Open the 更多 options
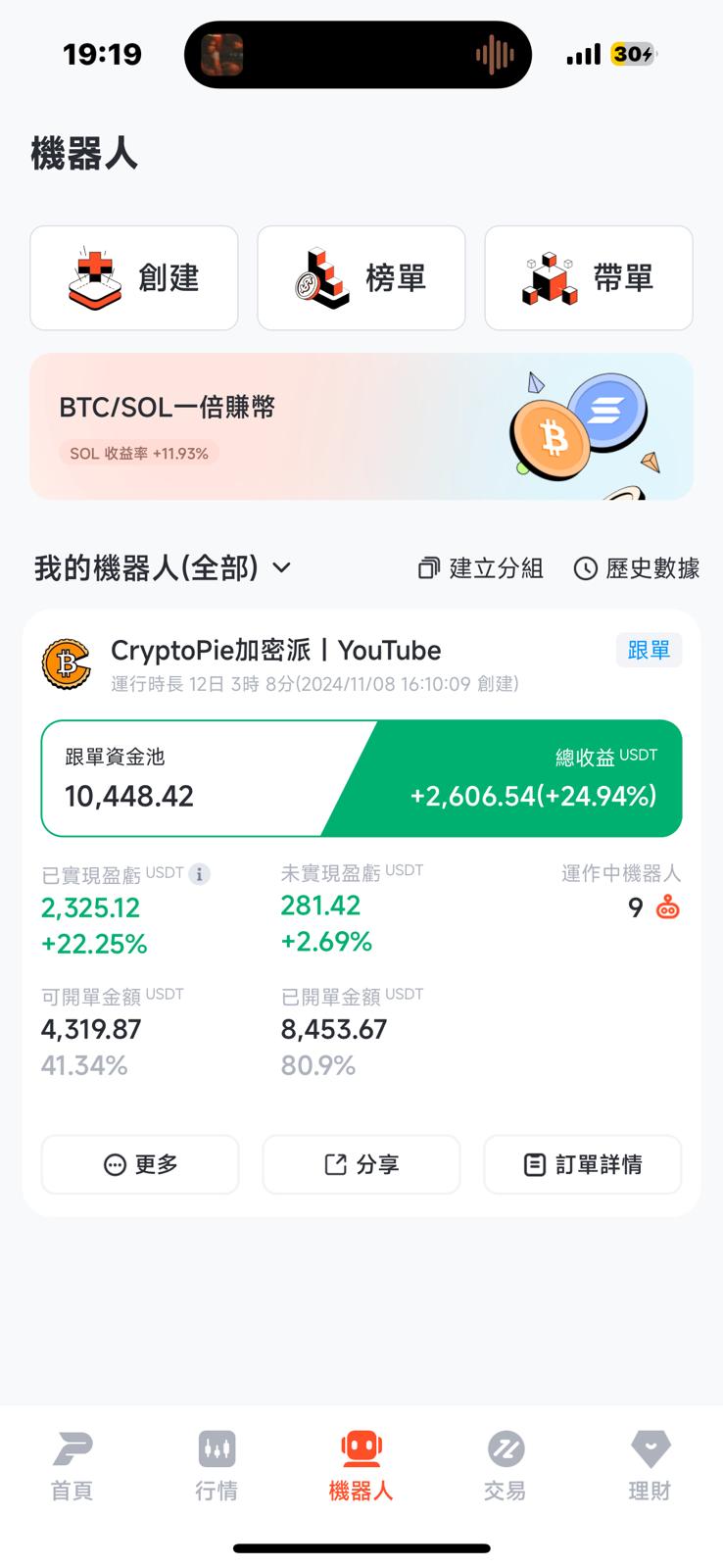Screen dimensions: 723x1568 140,1164
